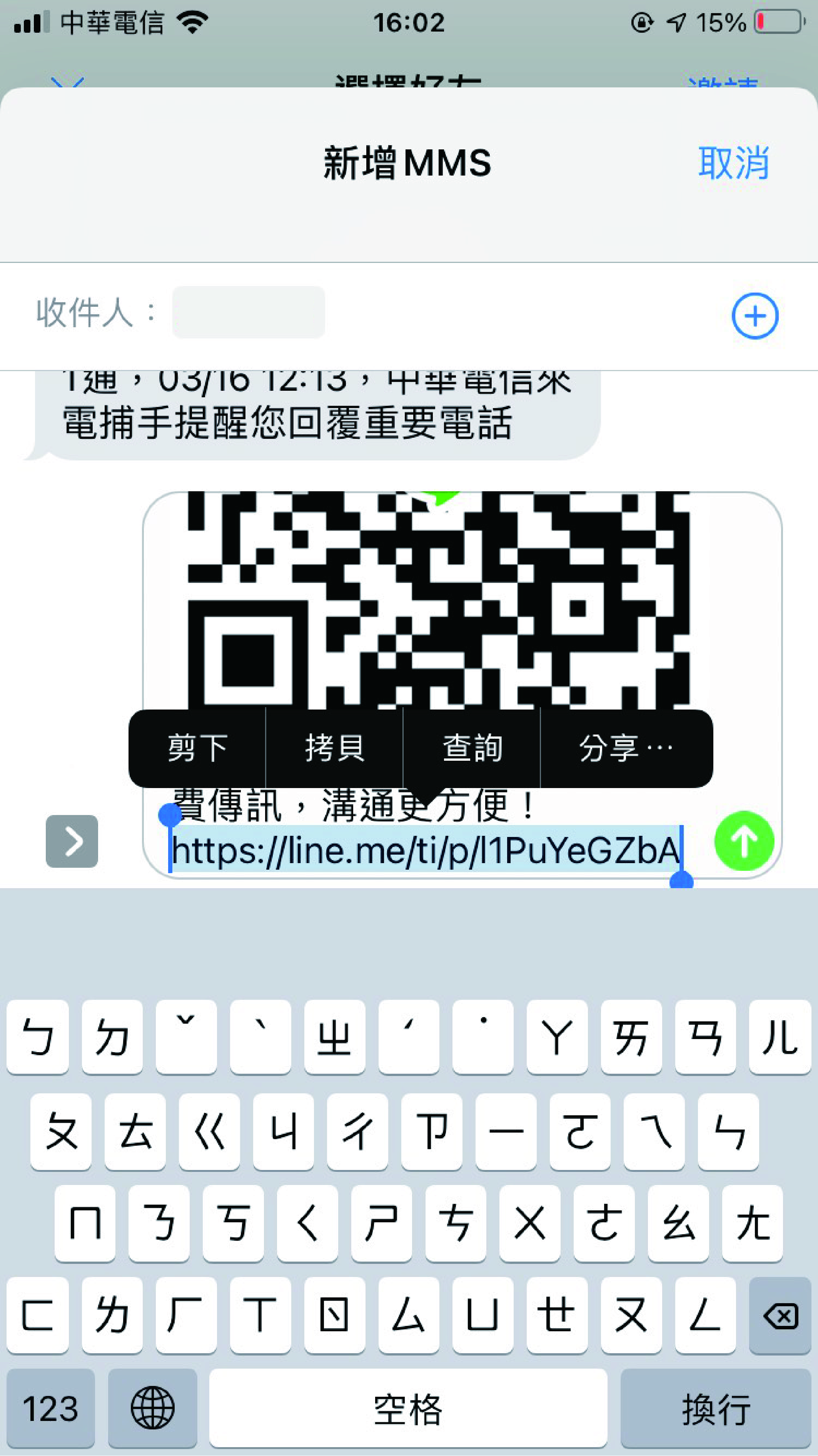Send the message with the green arrow

click(743, 841)
